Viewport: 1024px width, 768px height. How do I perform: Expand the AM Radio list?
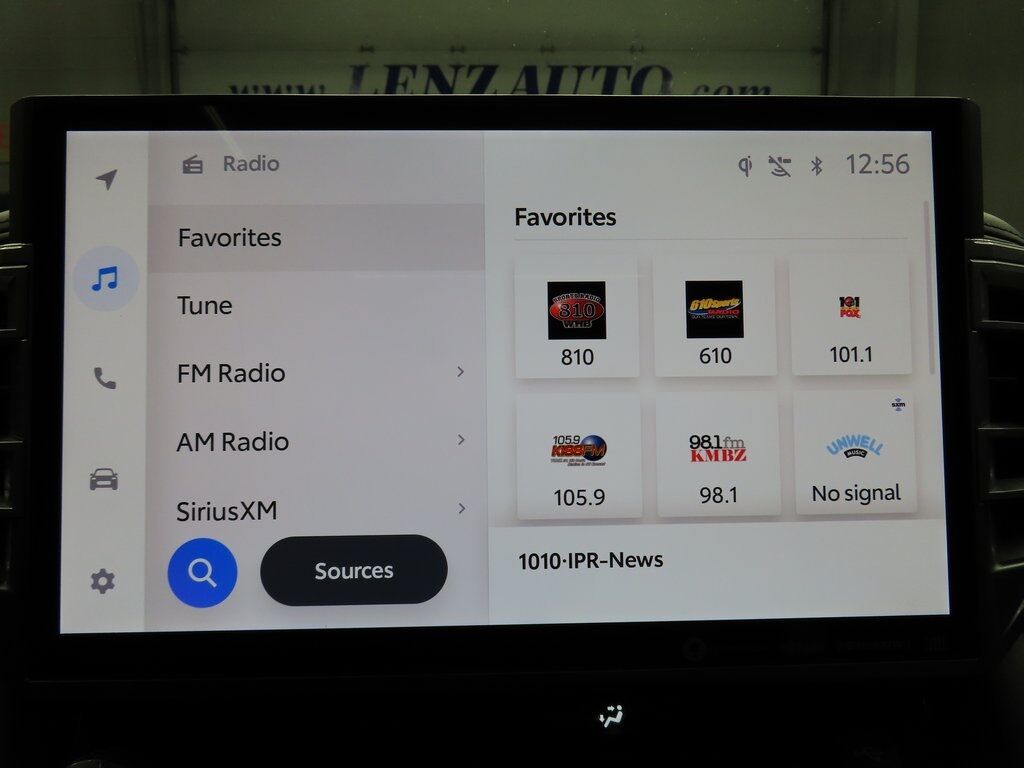(315, 441)
